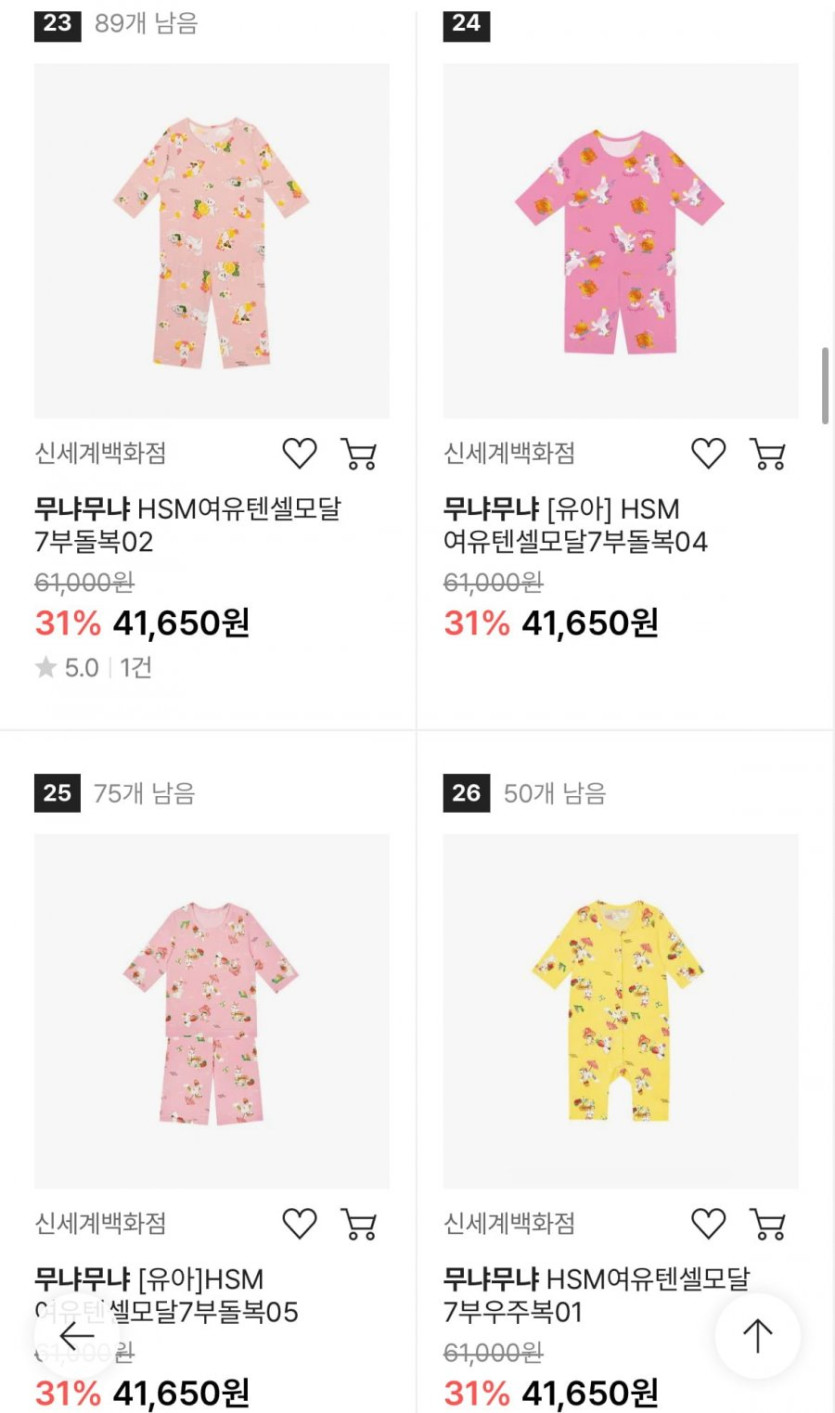Open product 24 hot pink pajama image
The image size is (835, 1413).
[620, 241]
